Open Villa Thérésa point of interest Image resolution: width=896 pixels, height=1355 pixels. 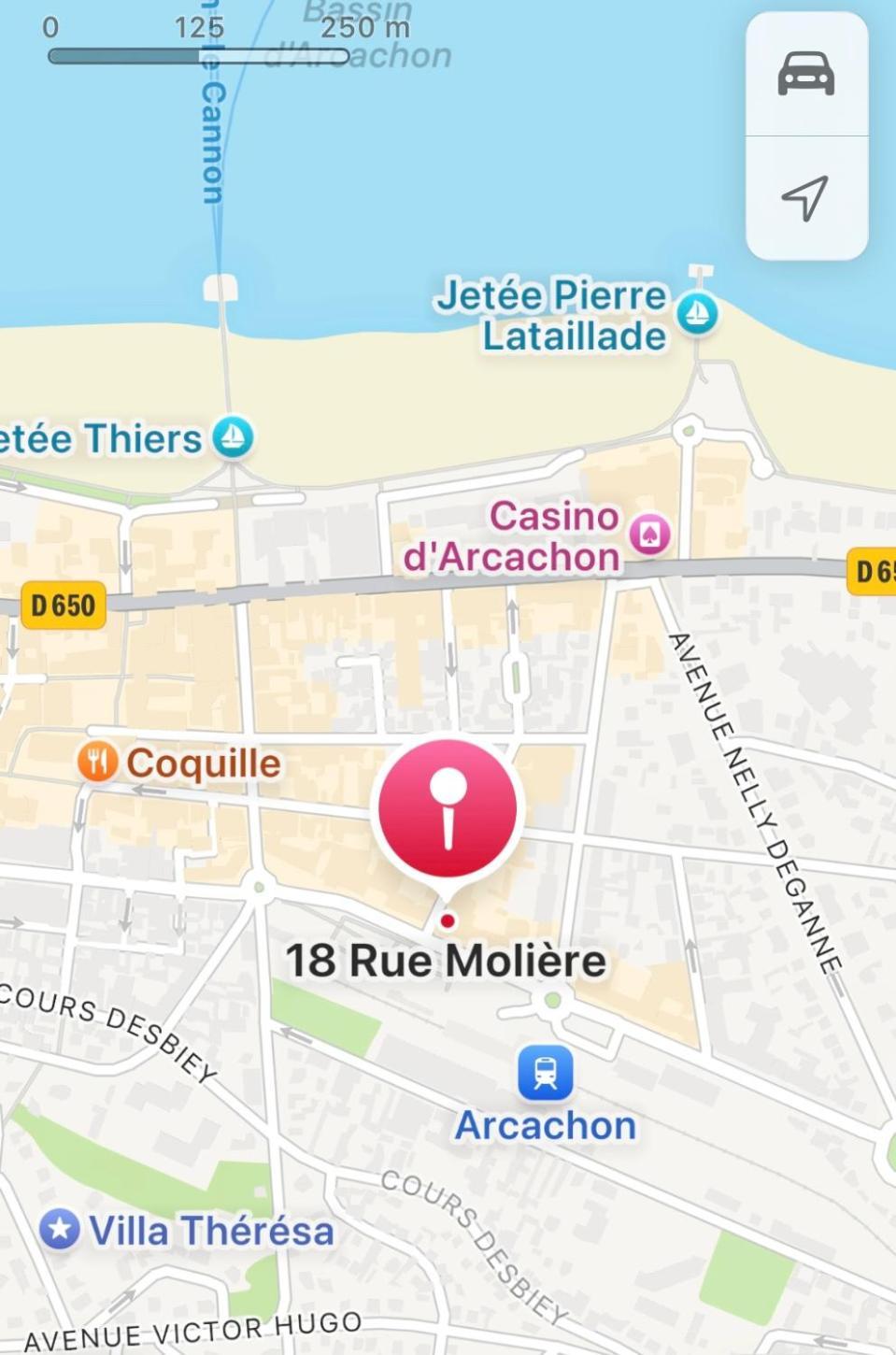60,1230
